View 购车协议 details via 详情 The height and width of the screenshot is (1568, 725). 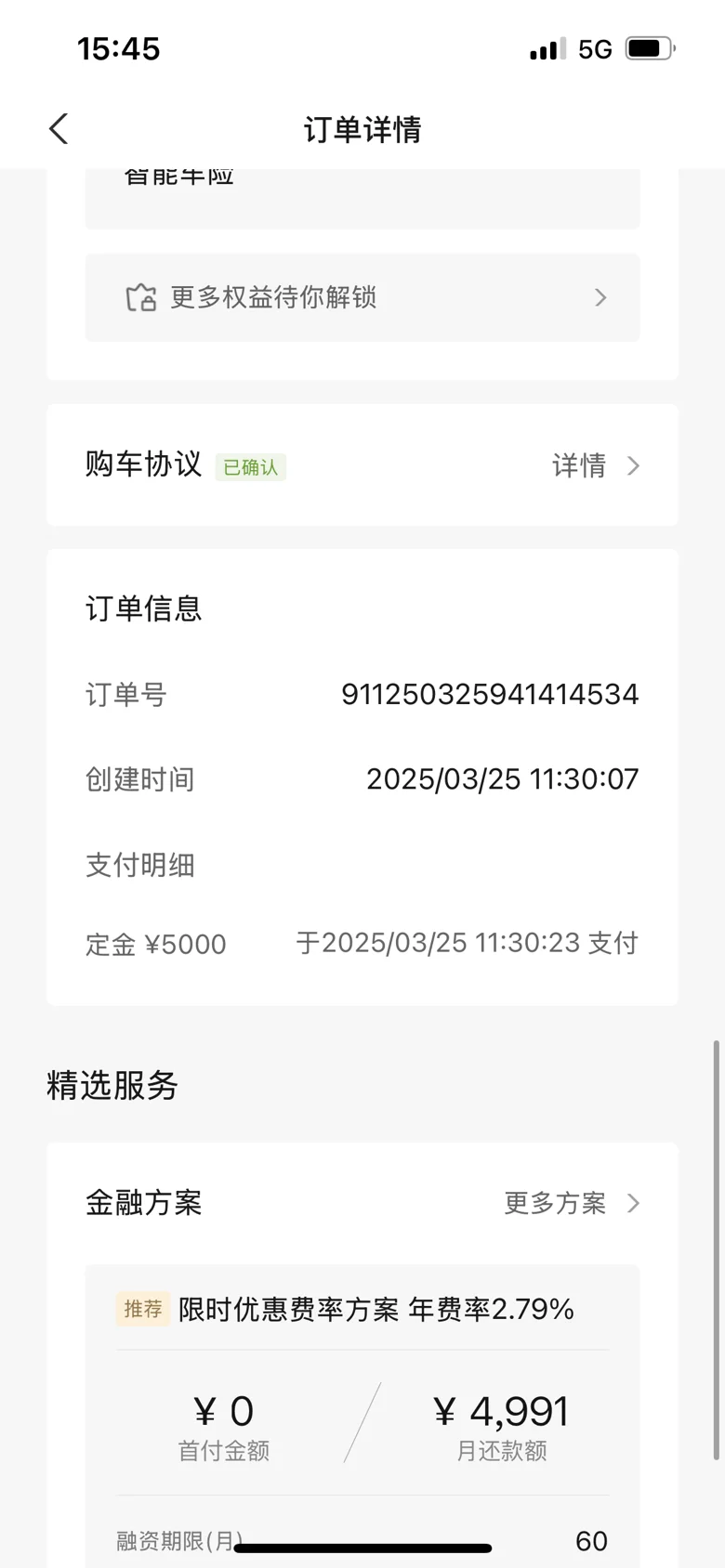[595, 465]
